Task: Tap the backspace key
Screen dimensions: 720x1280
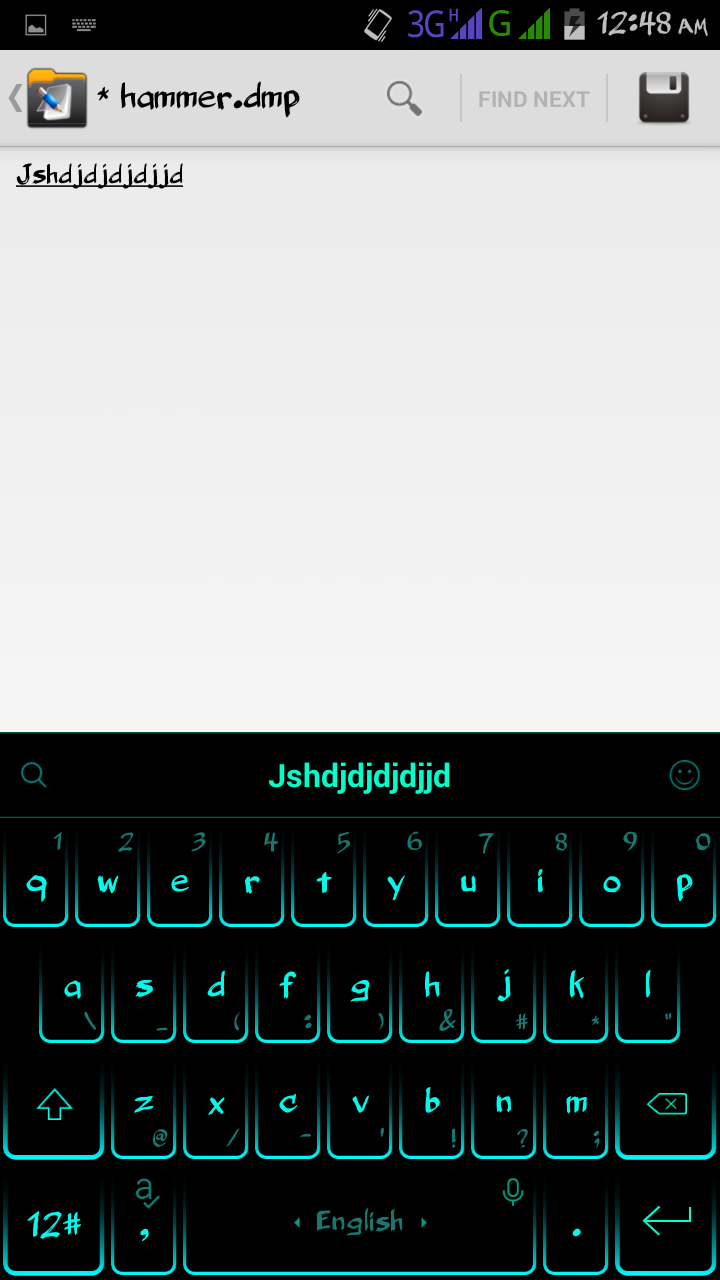Action: [x=666, y=1105]
